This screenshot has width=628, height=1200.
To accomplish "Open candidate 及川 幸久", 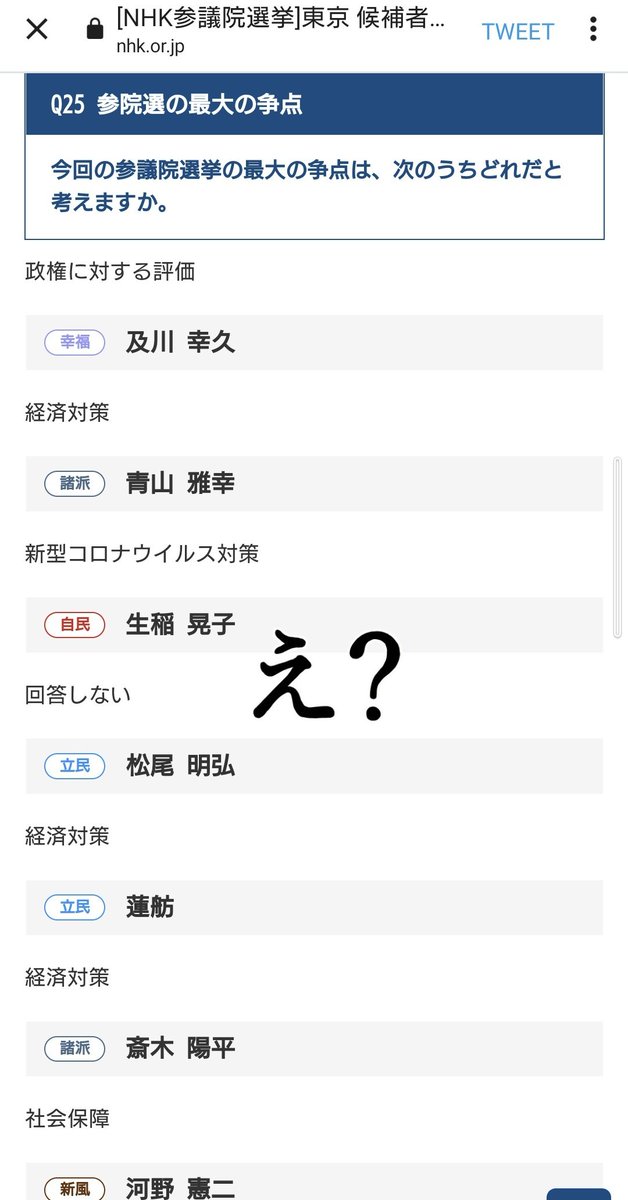I will click(x=314, y=342).
